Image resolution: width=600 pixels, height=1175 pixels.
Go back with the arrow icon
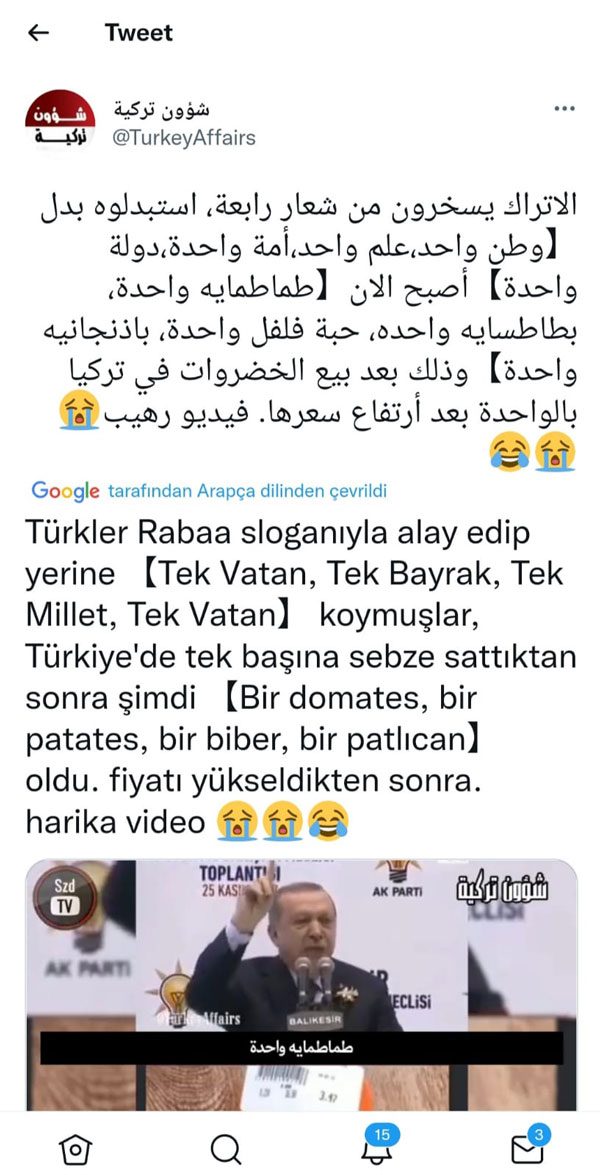click(x=37, y=32)
